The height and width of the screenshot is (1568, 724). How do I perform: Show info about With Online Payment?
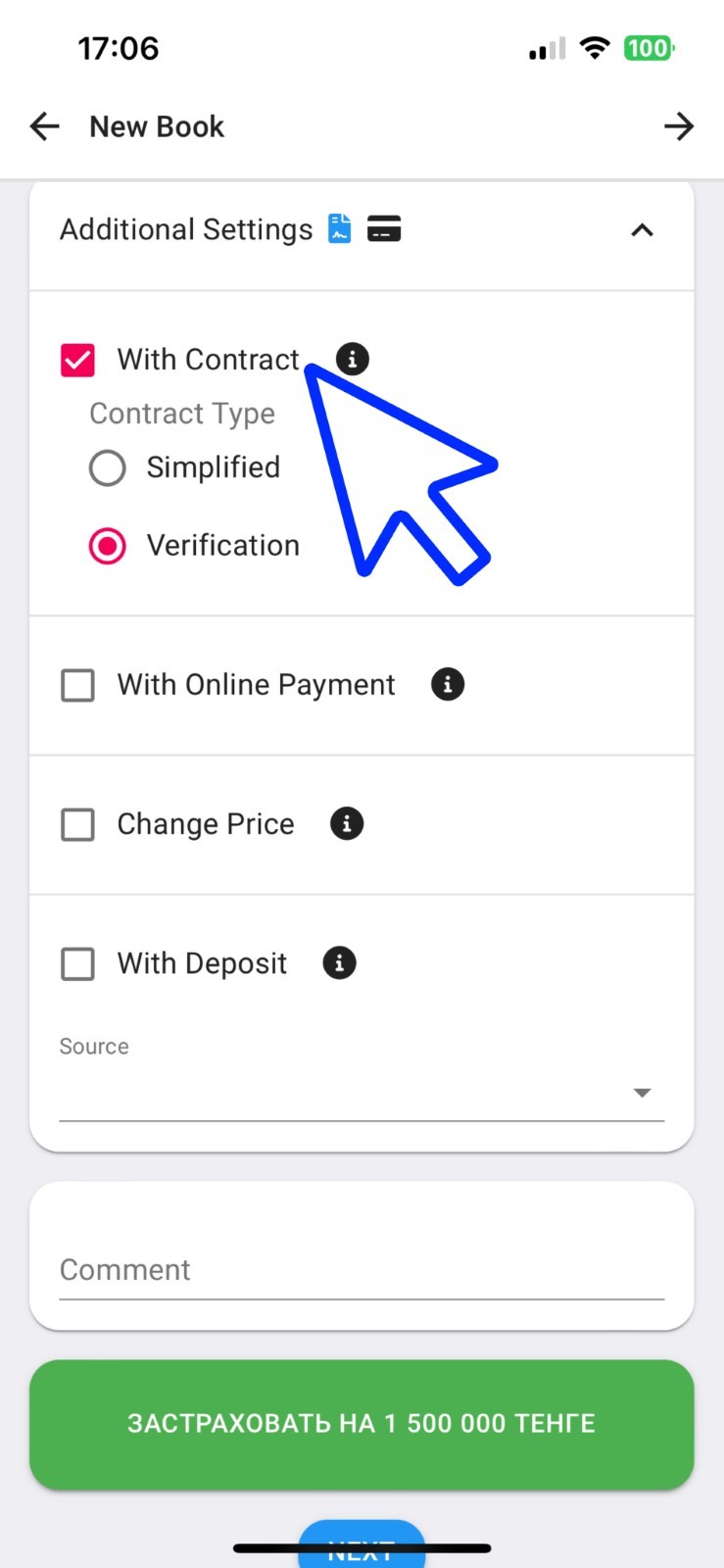pos(448,684)
